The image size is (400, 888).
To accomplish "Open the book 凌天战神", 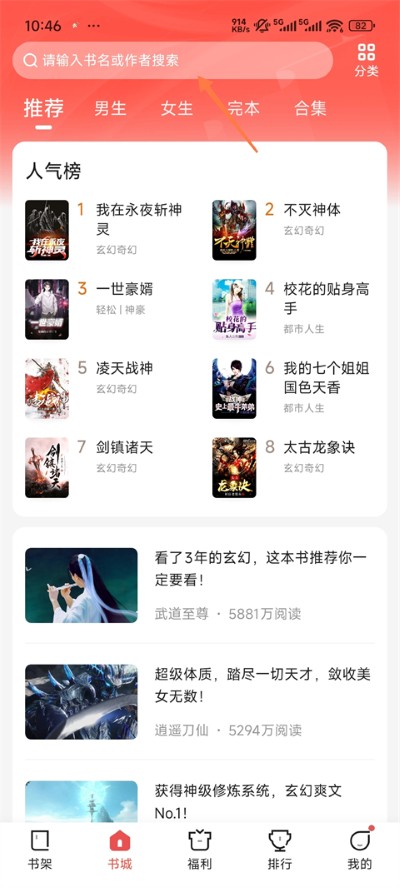I will coord(106,388).
